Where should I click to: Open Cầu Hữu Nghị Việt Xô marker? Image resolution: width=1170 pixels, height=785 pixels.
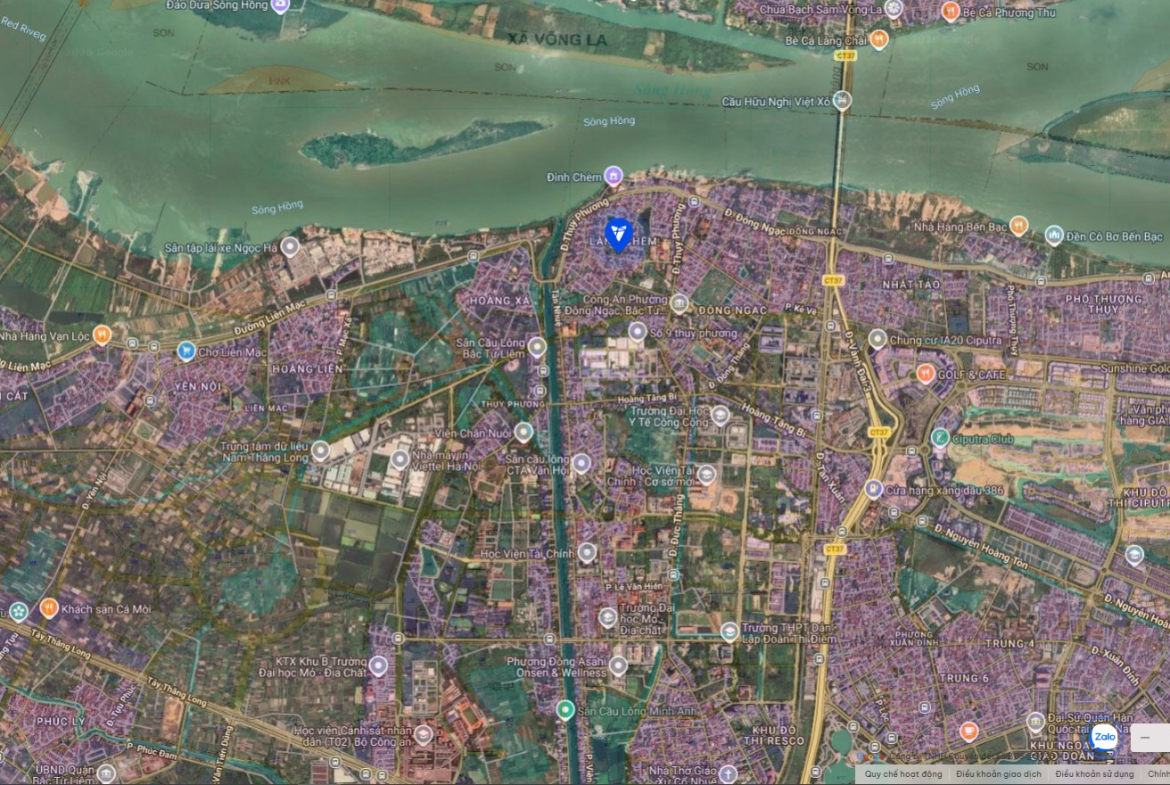[843, 100]
